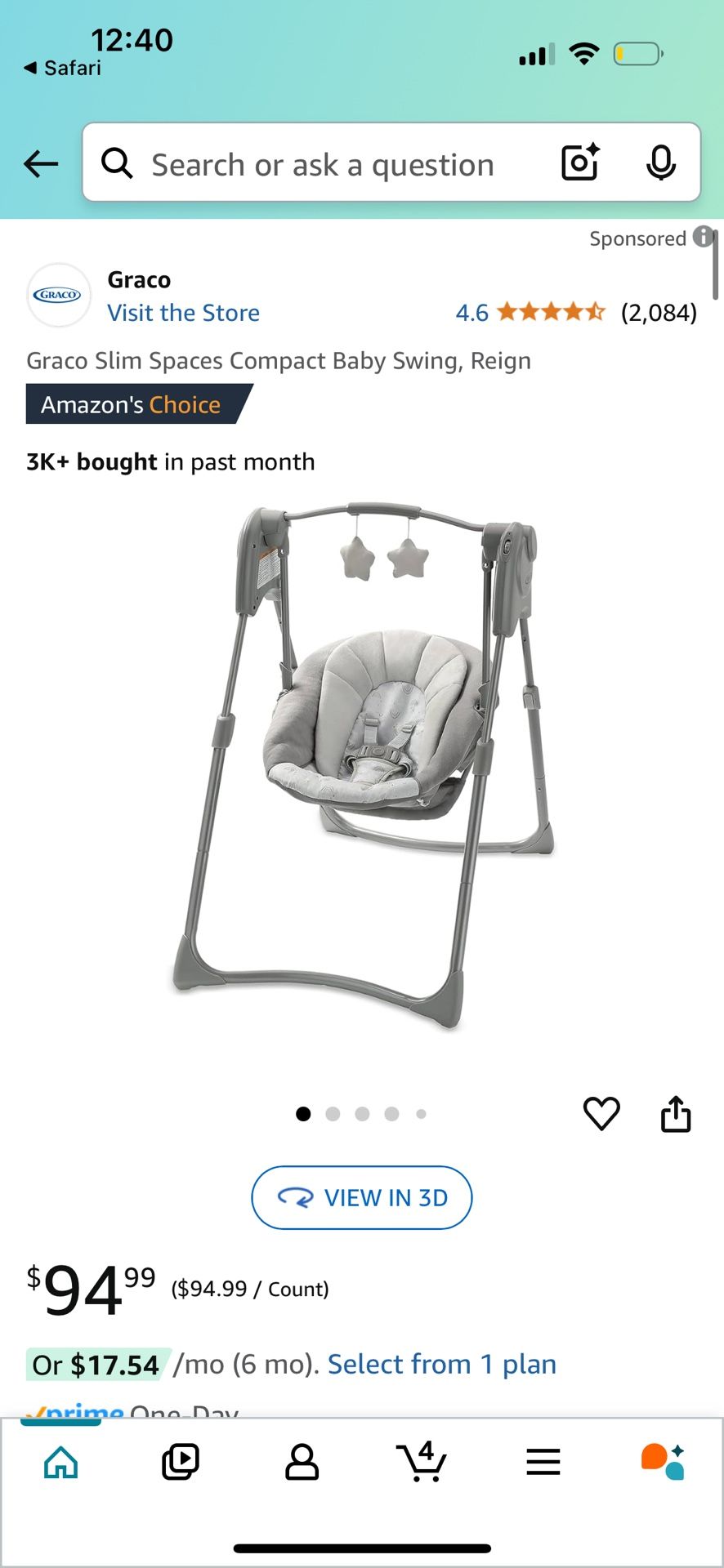Tap the search or ask a question field

click(323, 164)
